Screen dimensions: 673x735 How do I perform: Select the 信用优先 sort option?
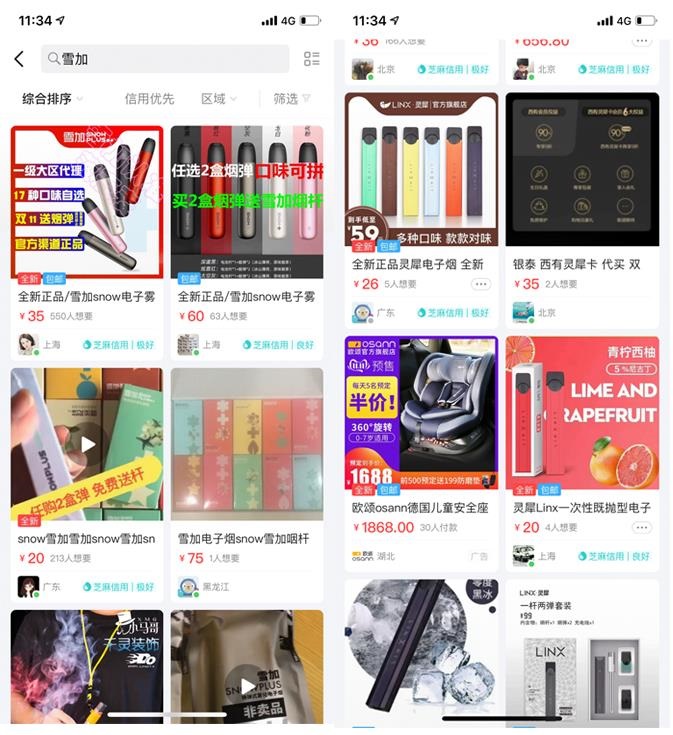(149, 99)
